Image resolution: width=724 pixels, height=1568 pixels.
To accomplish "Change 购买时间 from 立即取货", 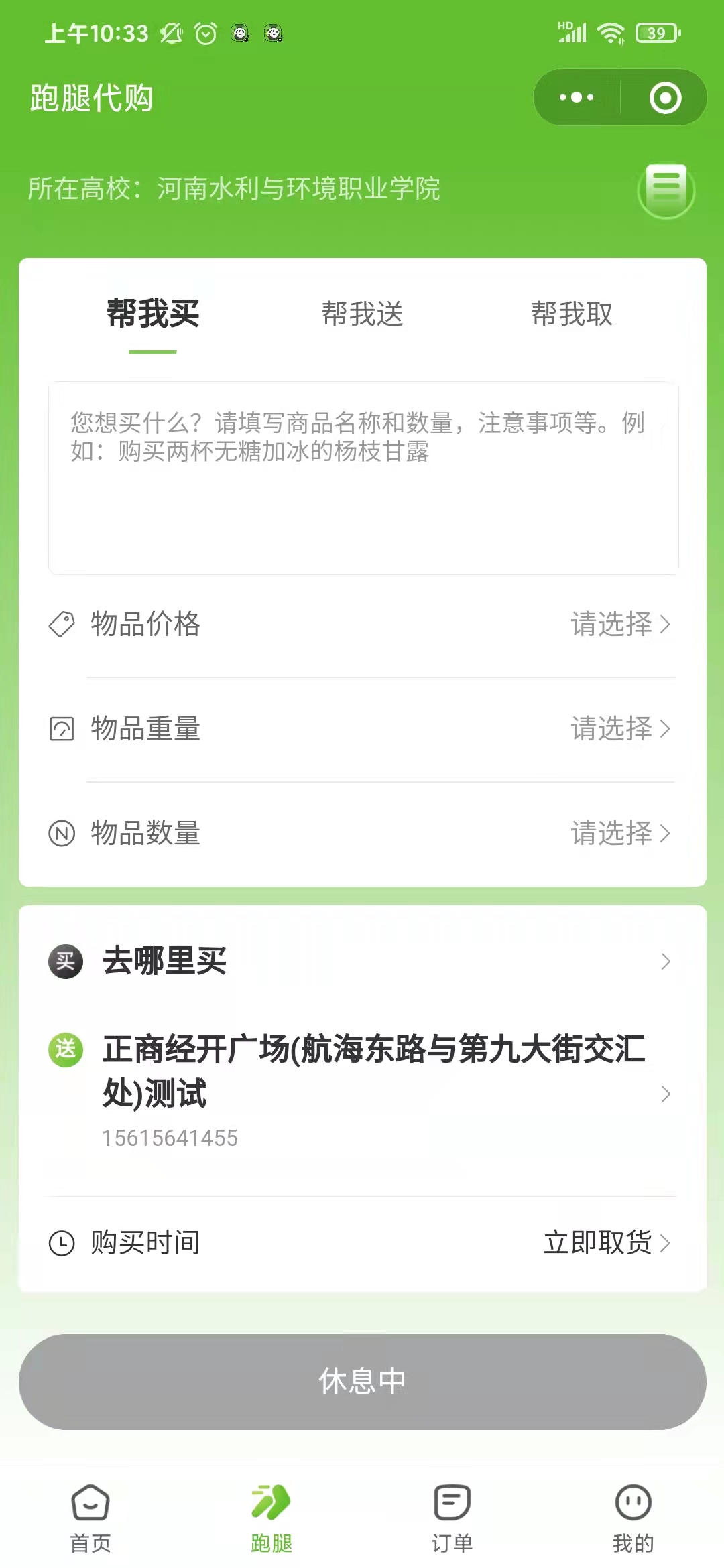I will point(606,1243).
